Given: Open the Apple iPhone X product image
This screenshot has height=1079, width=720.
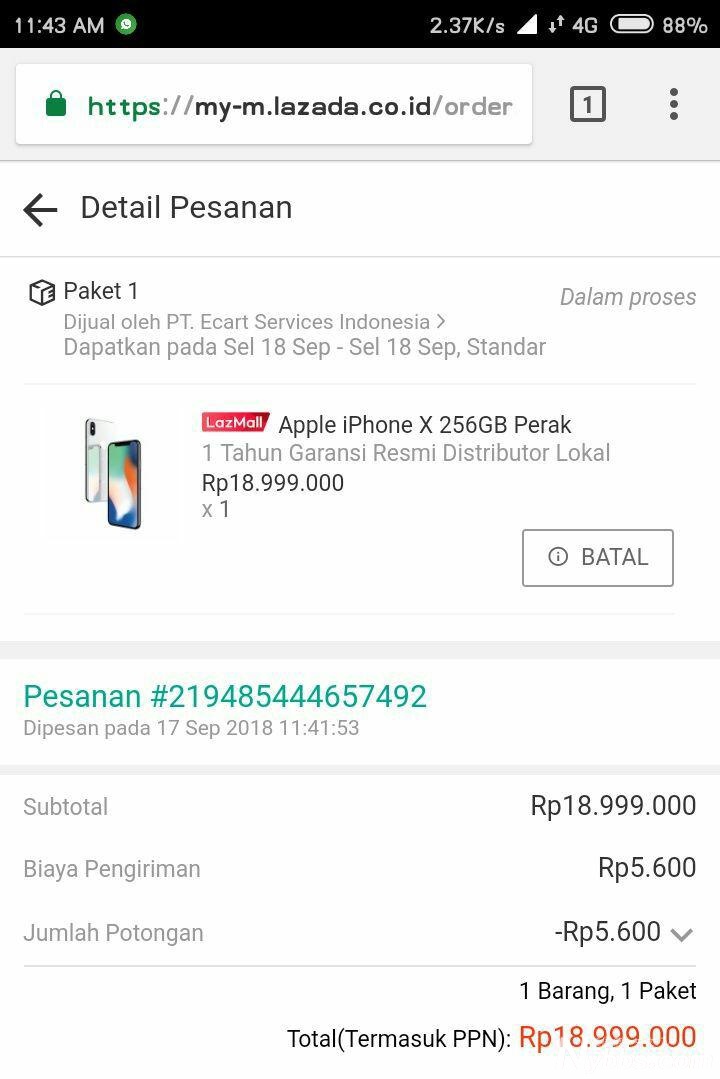Looking at the screenshot, I should click(x=112, y=473).
